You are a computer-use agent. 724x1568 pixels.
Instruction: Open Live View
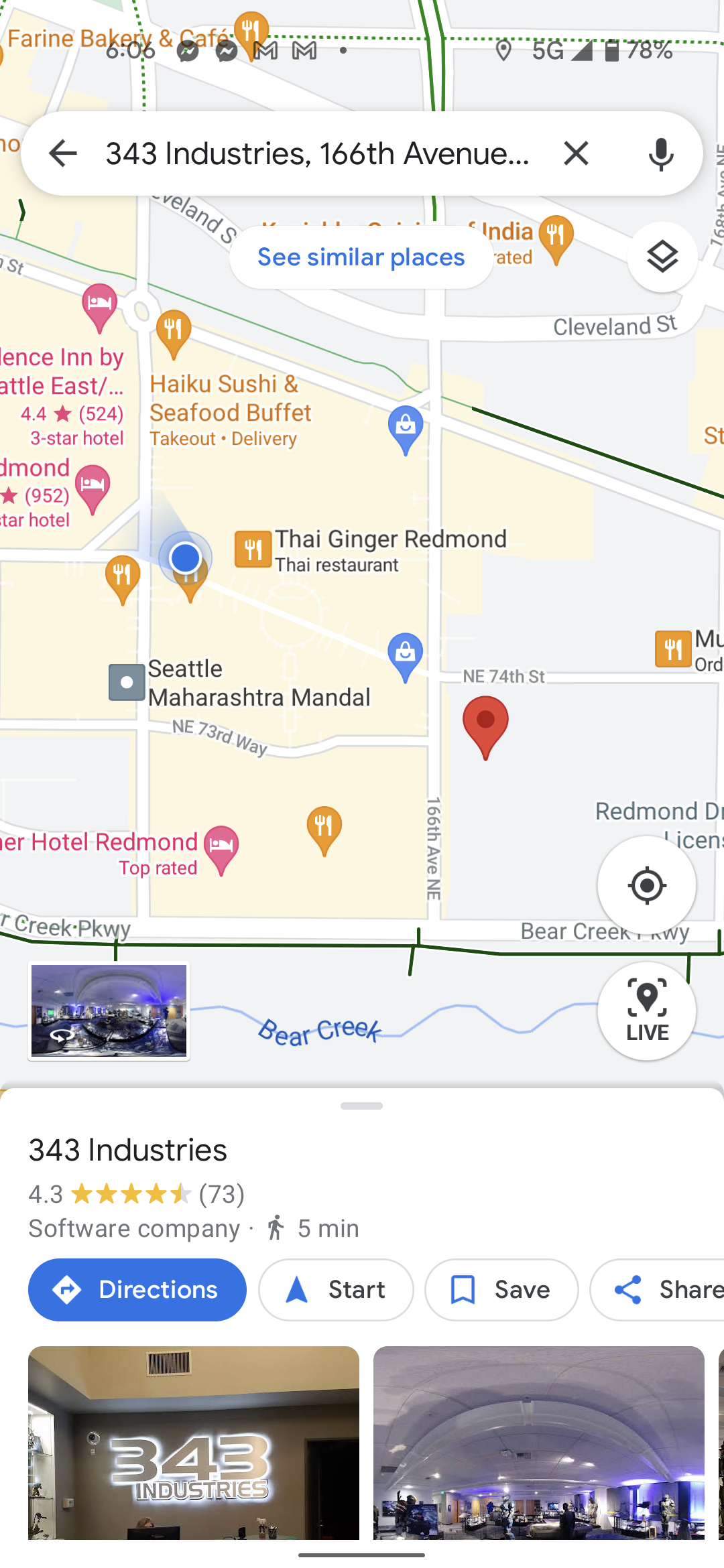(646, 1010)
